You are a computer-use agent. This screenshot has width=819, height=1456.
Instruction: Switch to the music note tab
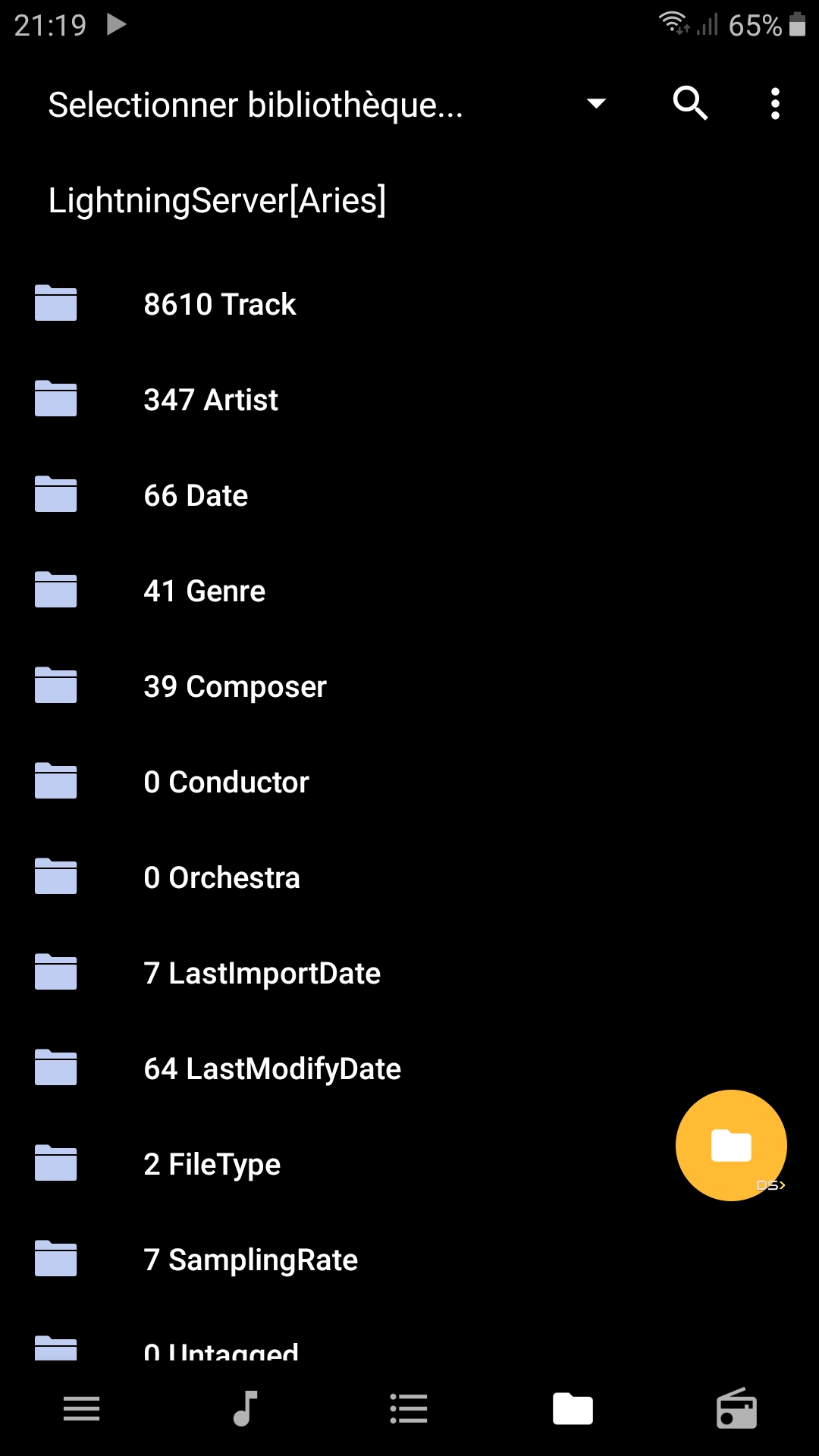coord(245,1409)
